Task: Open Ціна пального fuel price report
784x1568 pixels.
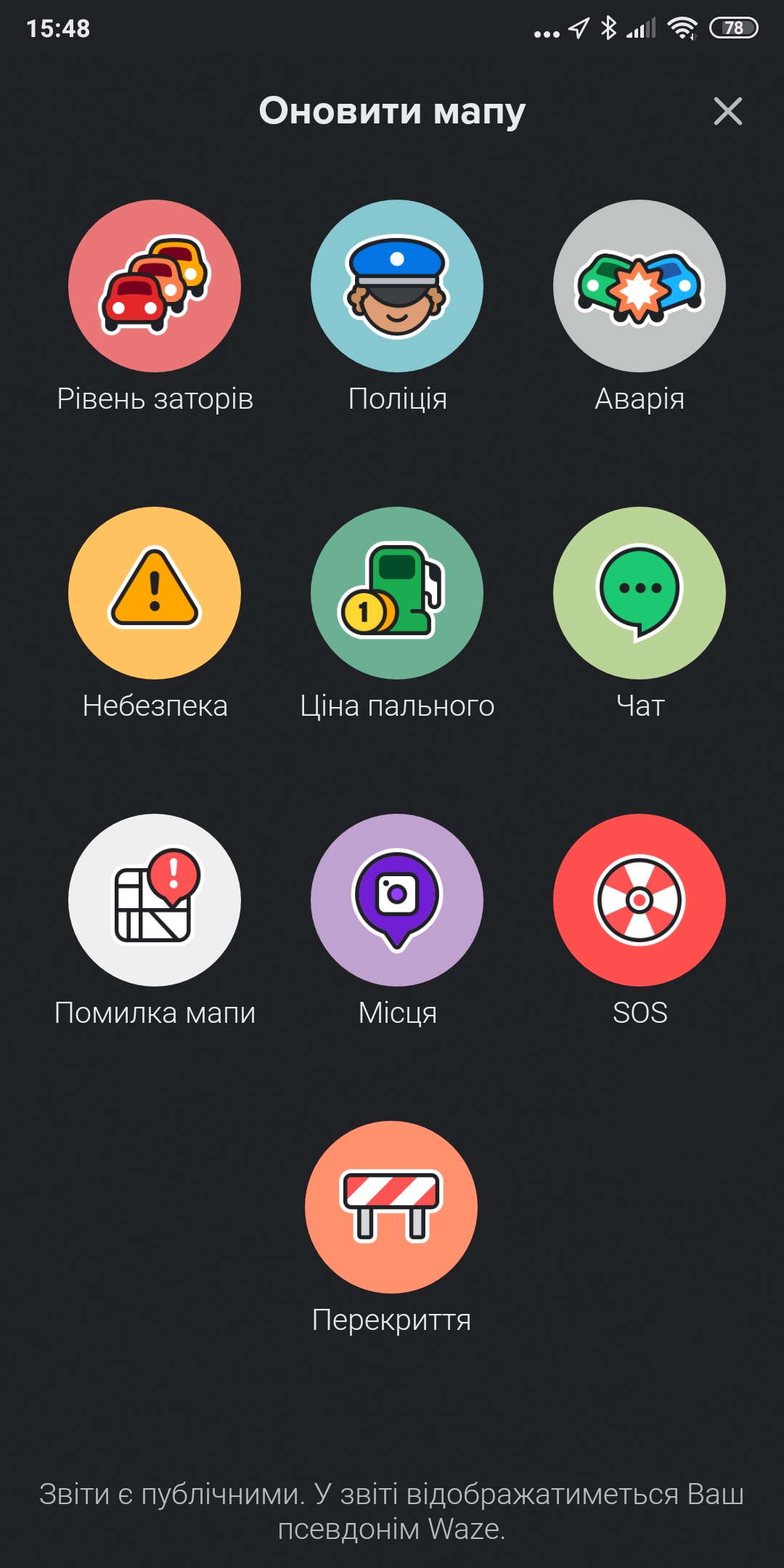Action: pyautogui.click(x=397, y=593)
